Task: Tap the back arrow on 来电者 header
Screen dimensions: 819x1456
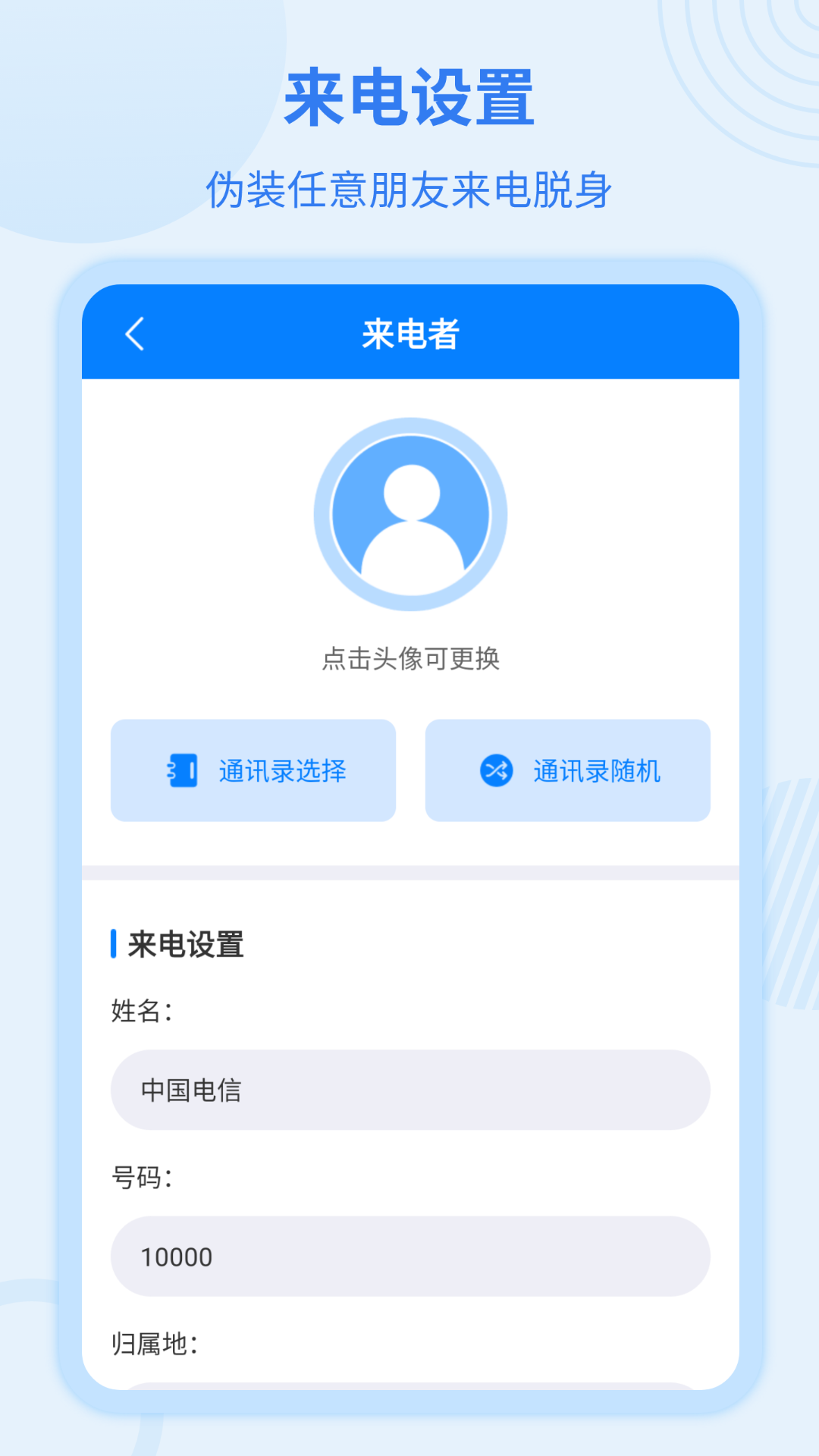Action: [135, 334]
